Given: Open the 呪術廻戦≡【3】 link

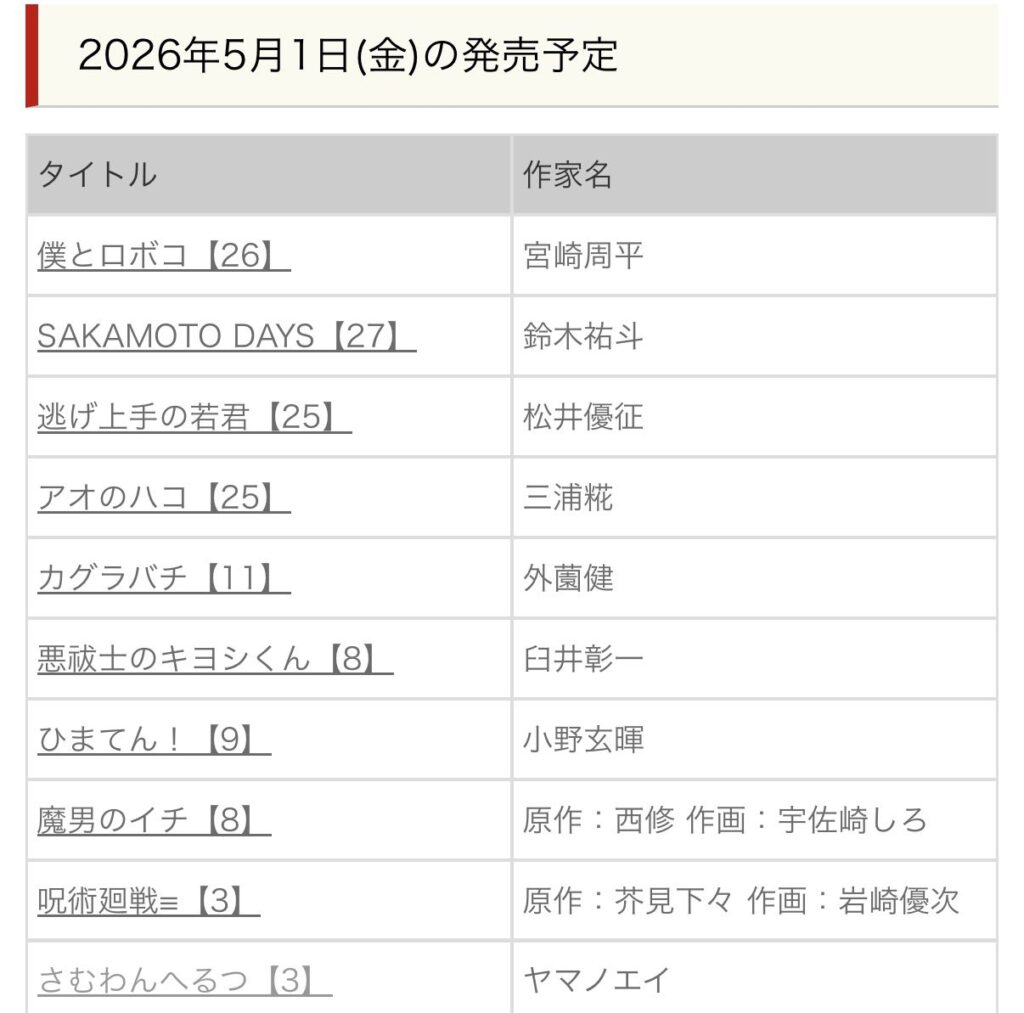Looking at the screenshot, I should click(148, 901).
